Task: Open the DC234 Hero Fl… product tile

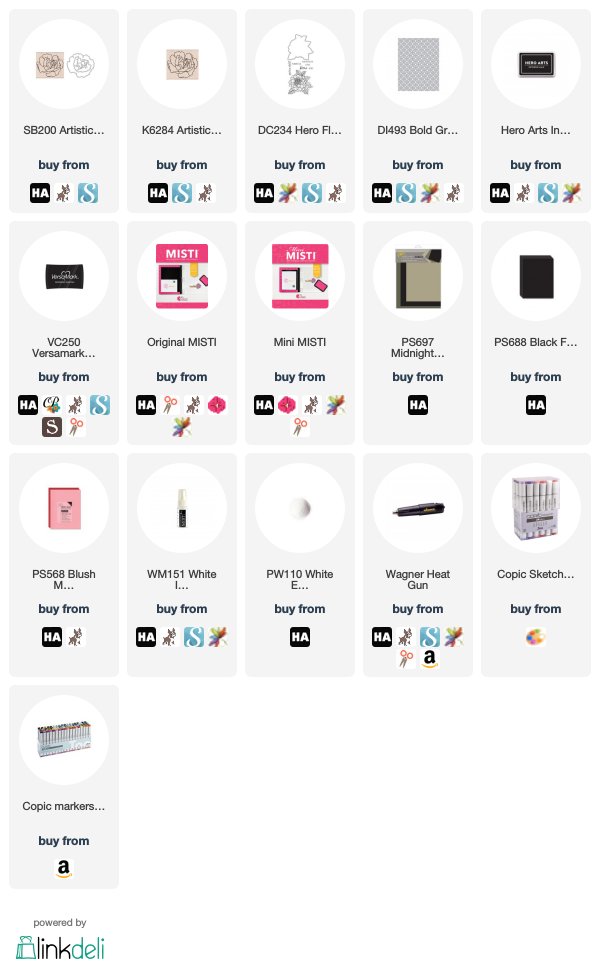Action: click(300, 111)
